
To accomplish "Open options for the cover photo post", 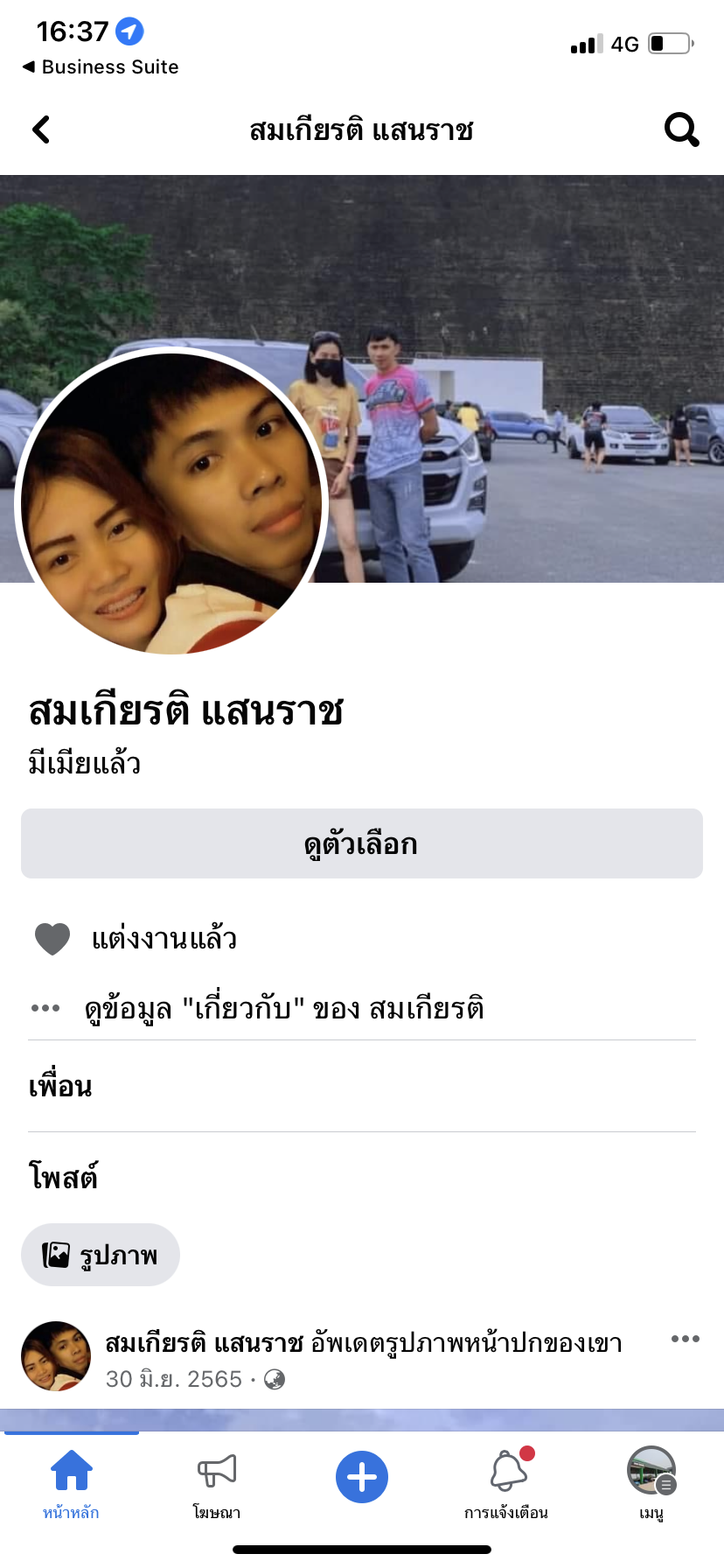I will tap(685, 1339).
